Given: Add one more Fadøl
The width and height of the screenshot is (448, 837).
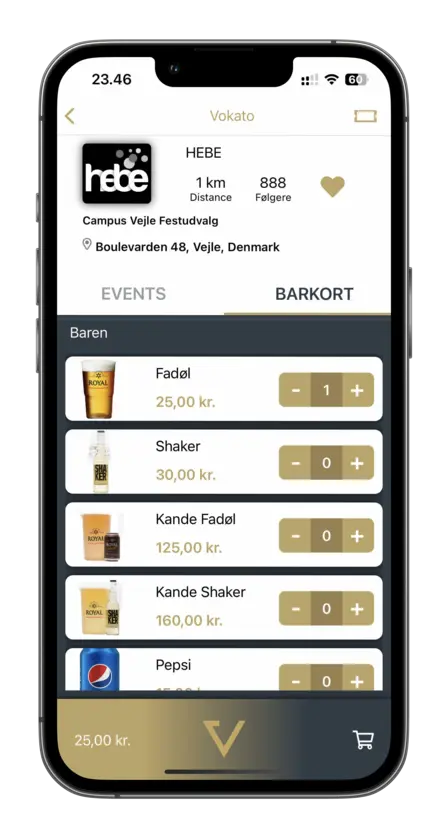Looking at the screenshot, I should point(357,390).
